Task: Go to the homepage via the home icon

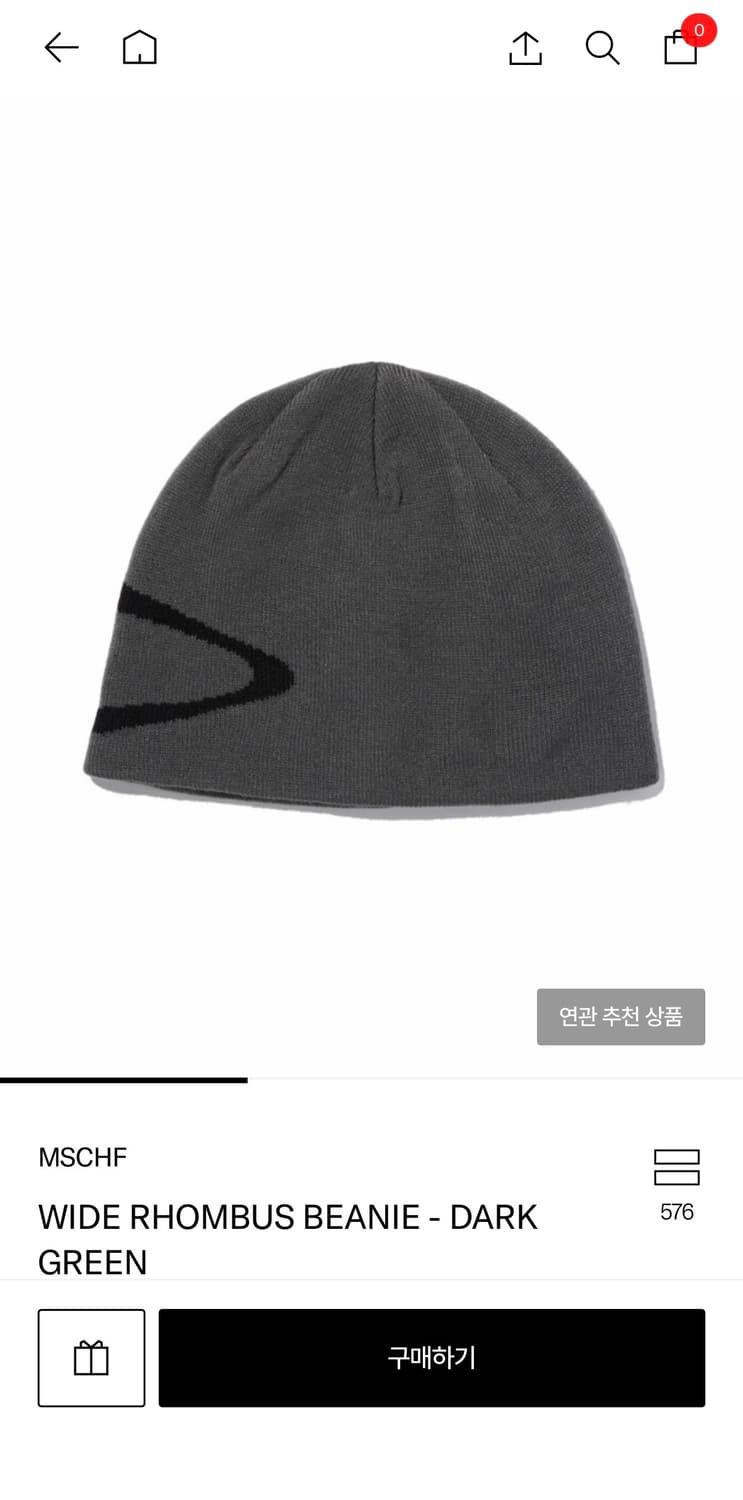Action: click(139, 47)
